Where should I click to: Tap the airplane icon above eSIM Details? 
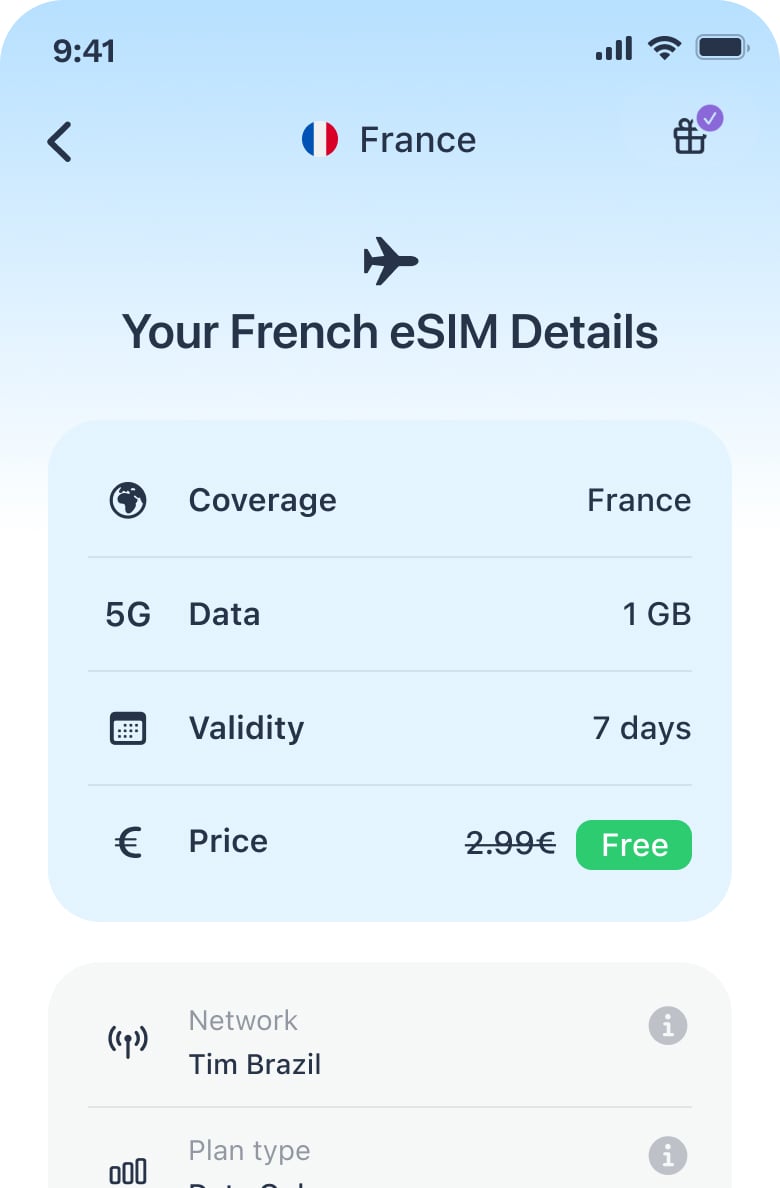tap(390, 260)
